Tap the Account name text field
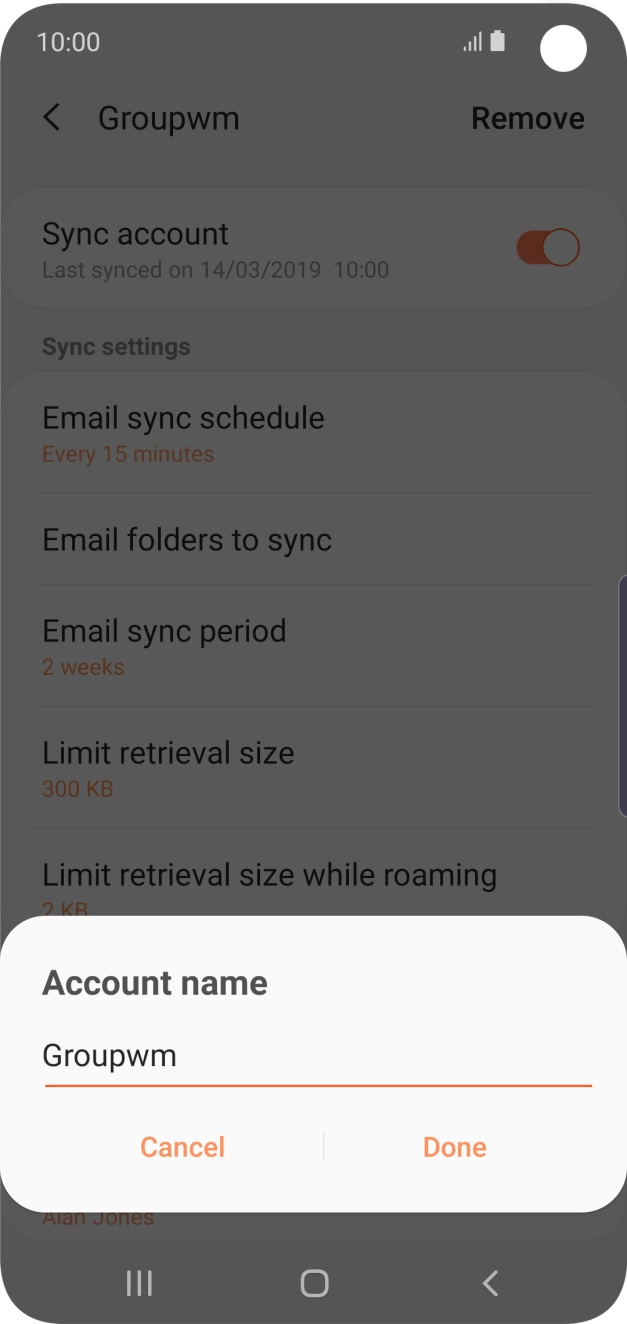The image size is (627, 1324). click(316, 1056)
